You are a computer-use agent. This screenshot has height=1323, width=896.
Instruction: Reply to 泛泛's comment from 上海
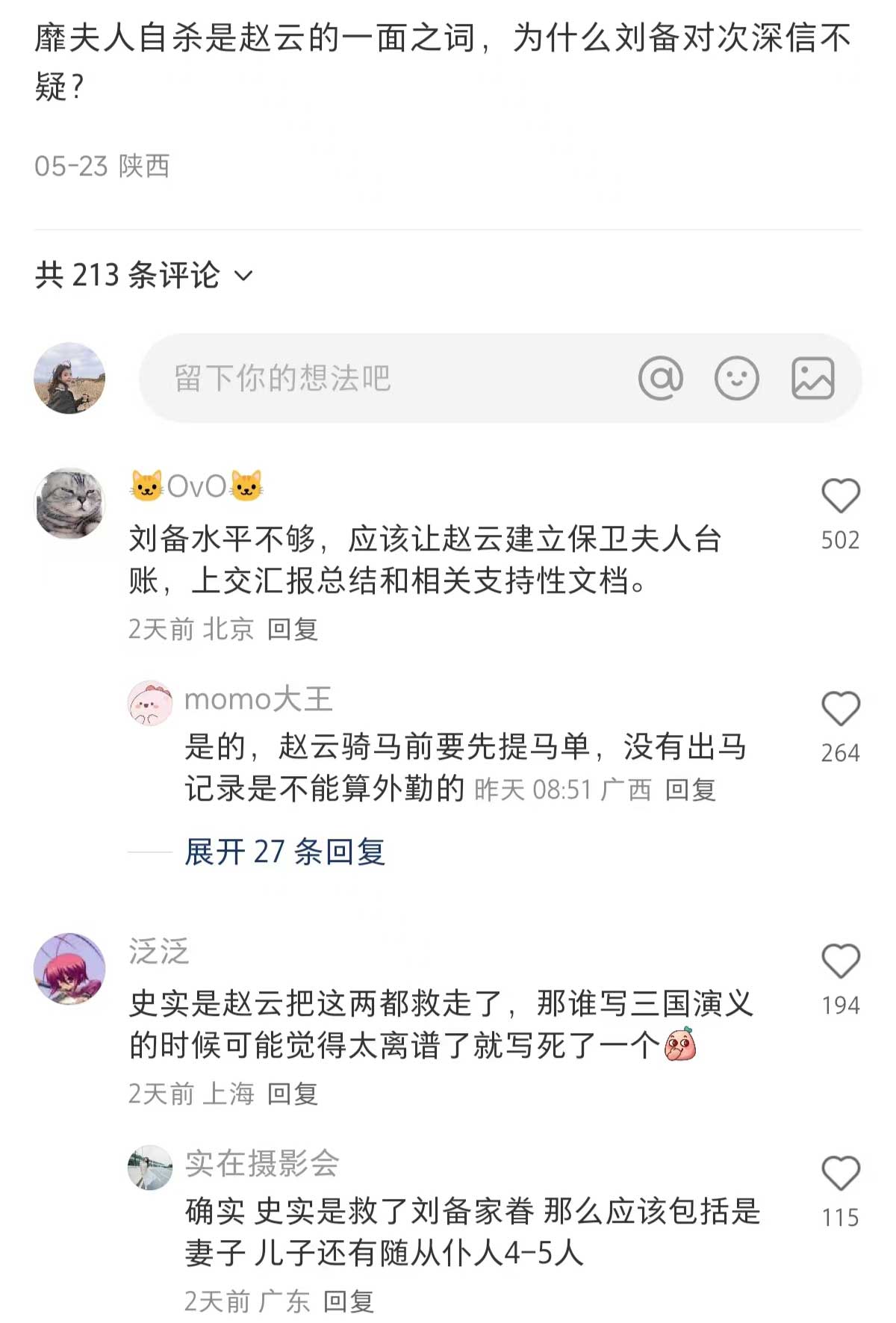tap(293, 1094)
